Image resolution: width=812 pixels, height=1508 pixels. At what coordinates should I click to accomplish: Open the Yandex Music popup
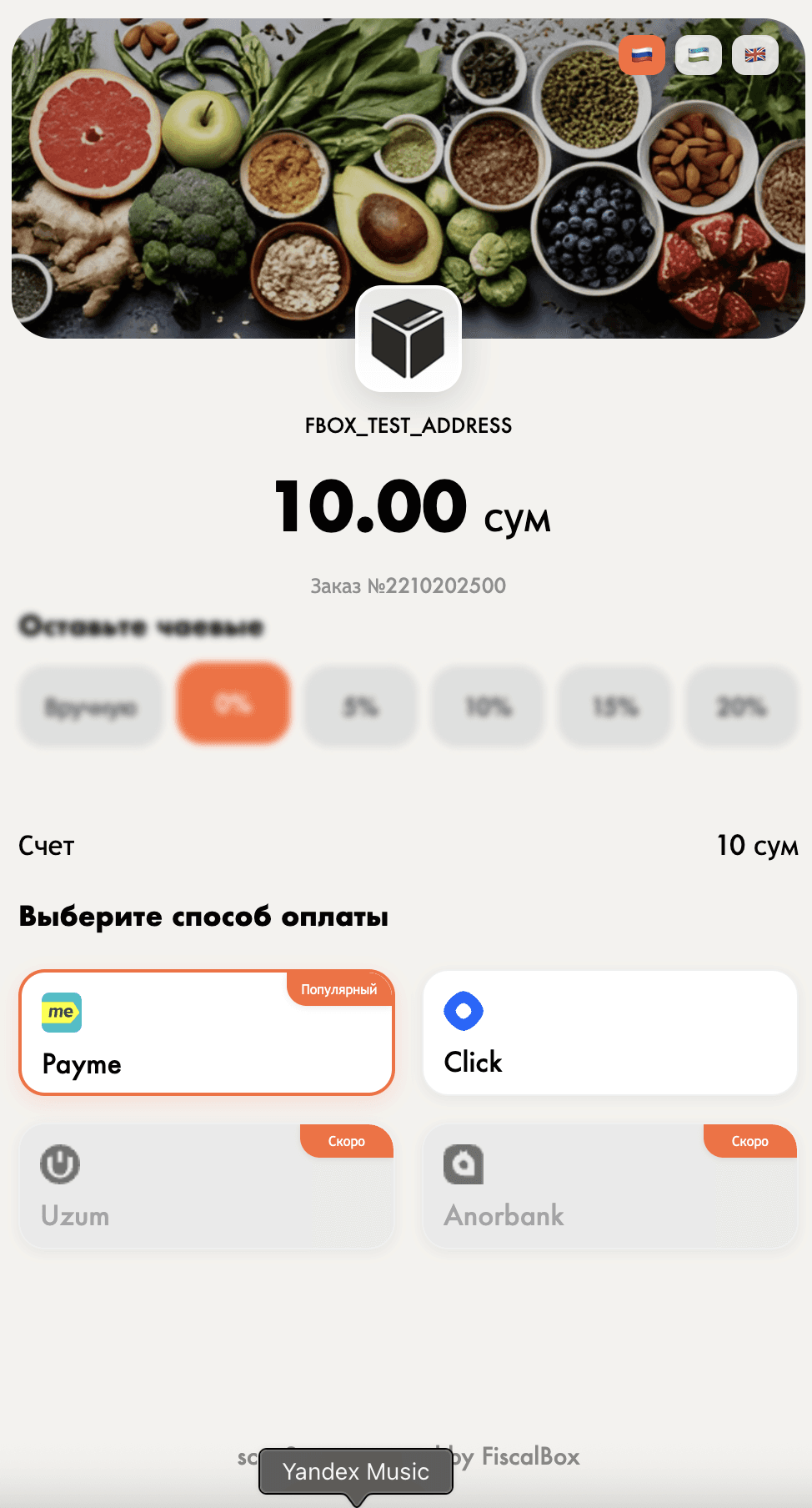point(354,1471)
